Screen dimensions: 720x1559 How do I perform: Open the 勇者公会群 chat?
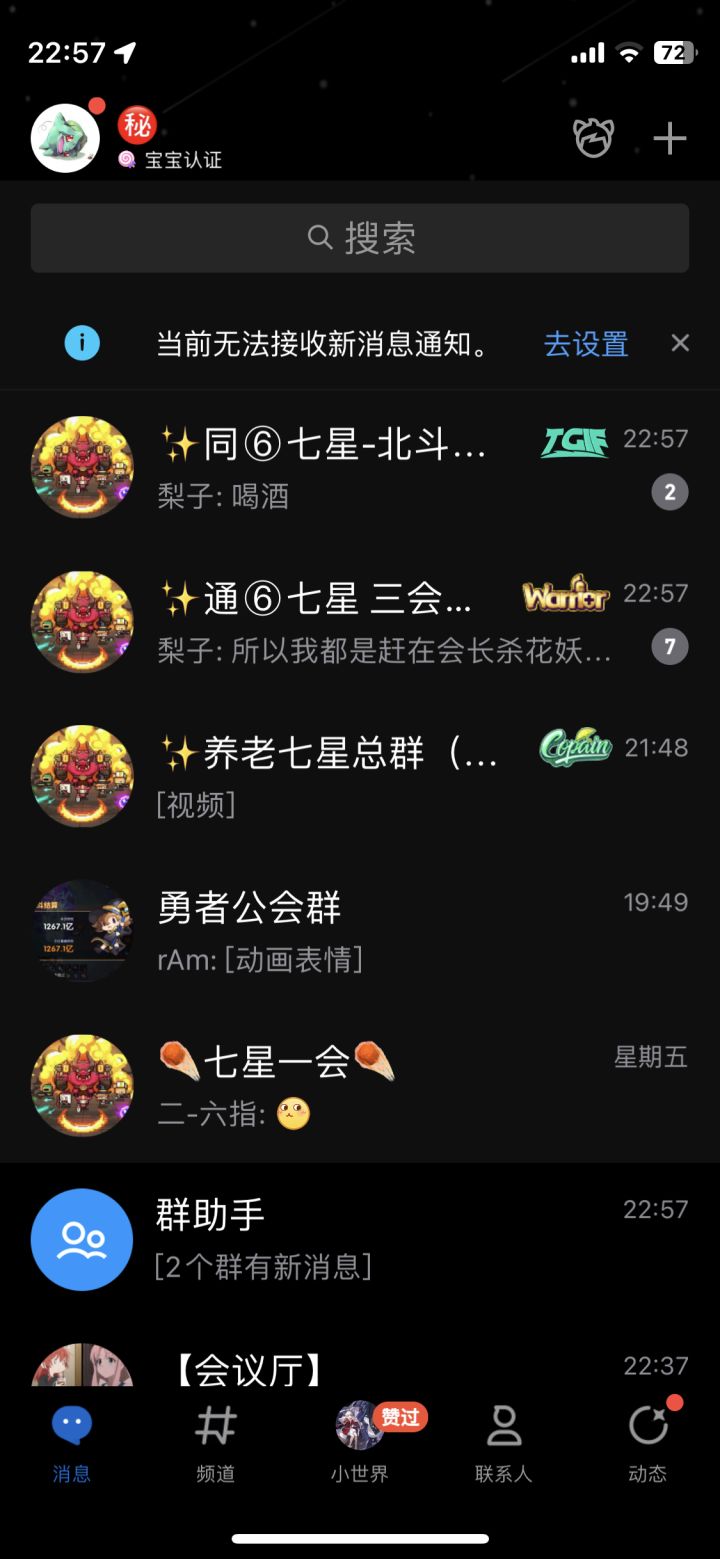[x=360, y=931]
